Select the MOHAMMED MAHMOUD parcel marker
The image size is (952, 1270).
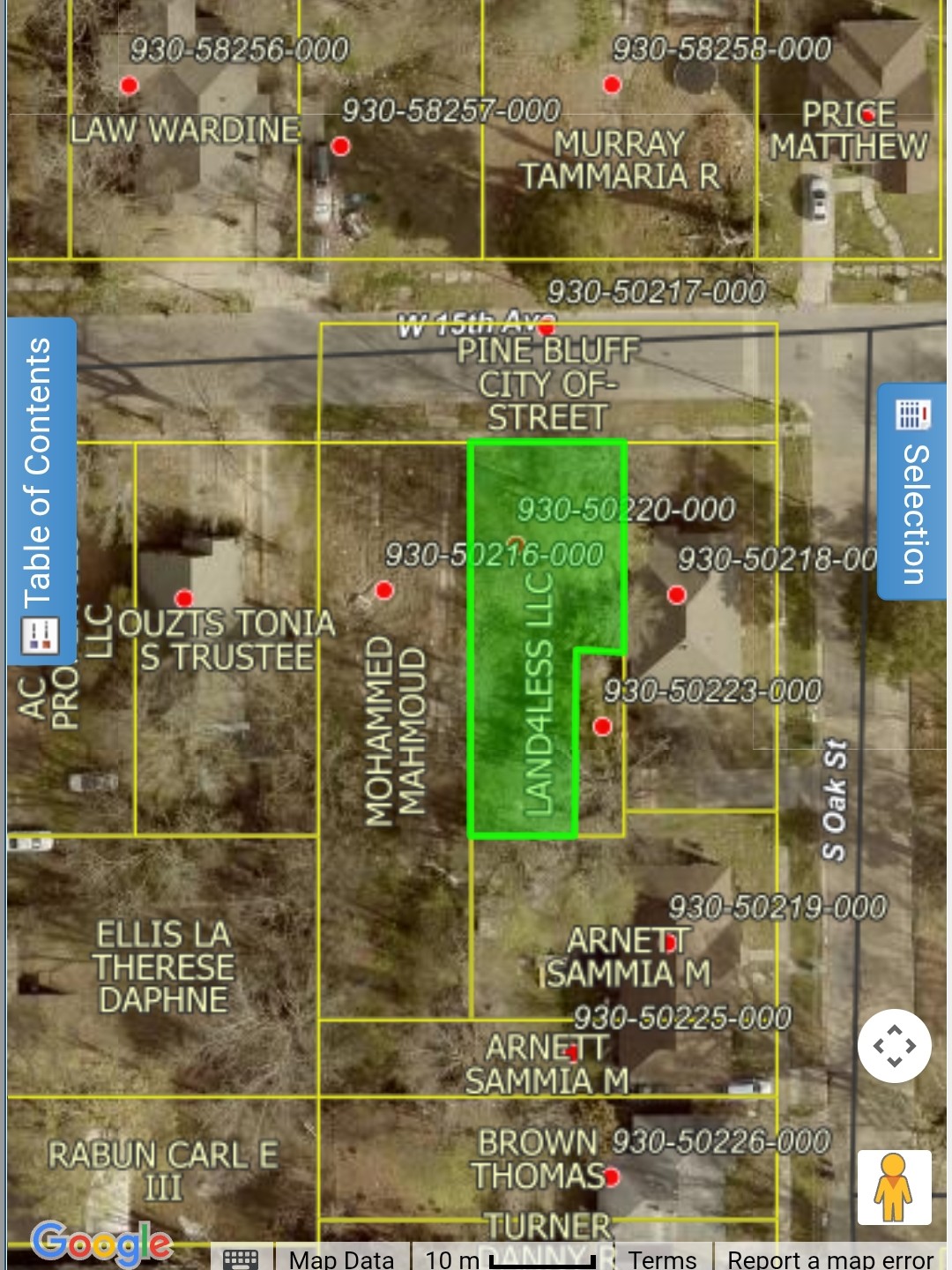pos(383,590)
